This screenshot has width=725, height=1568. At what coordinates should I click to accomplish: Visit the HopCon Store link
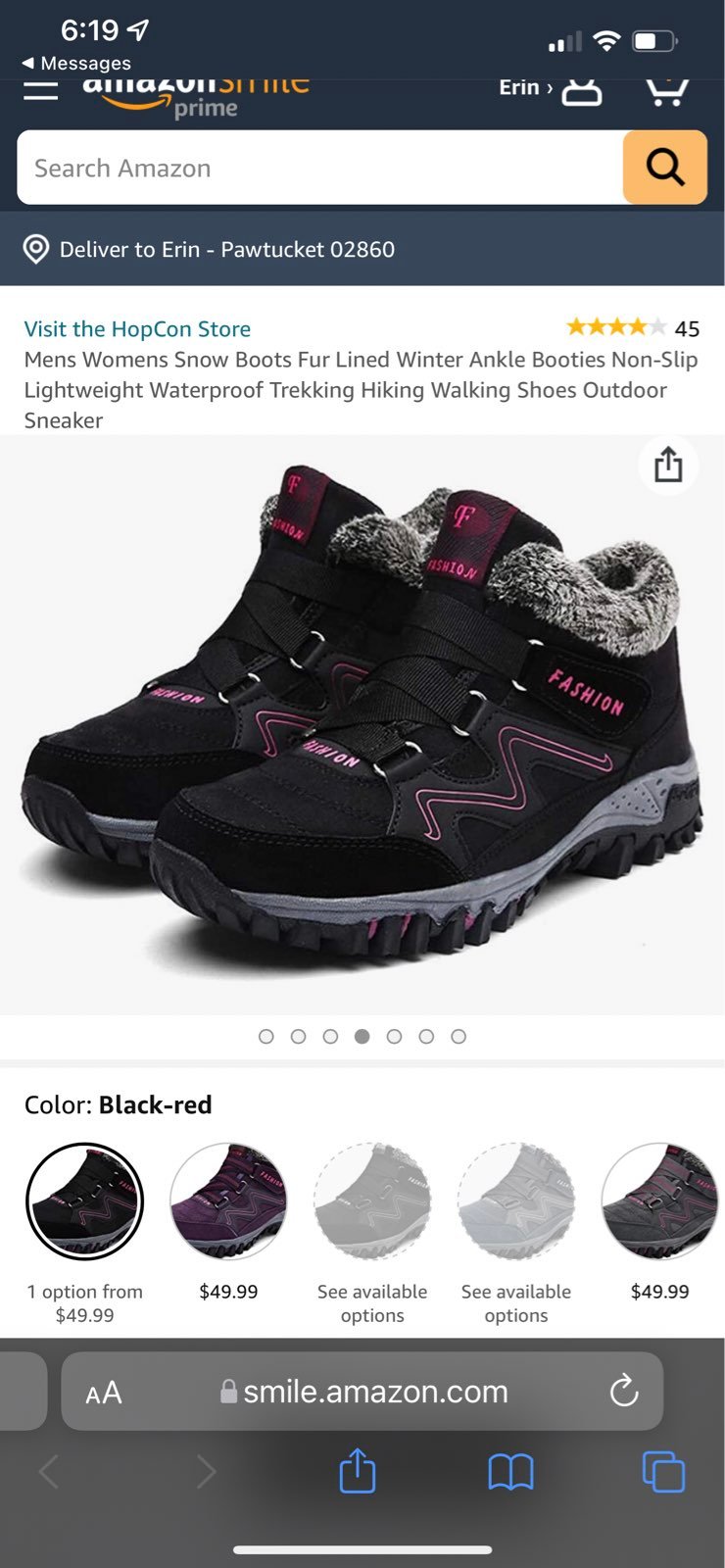click(x=137, y=328)
